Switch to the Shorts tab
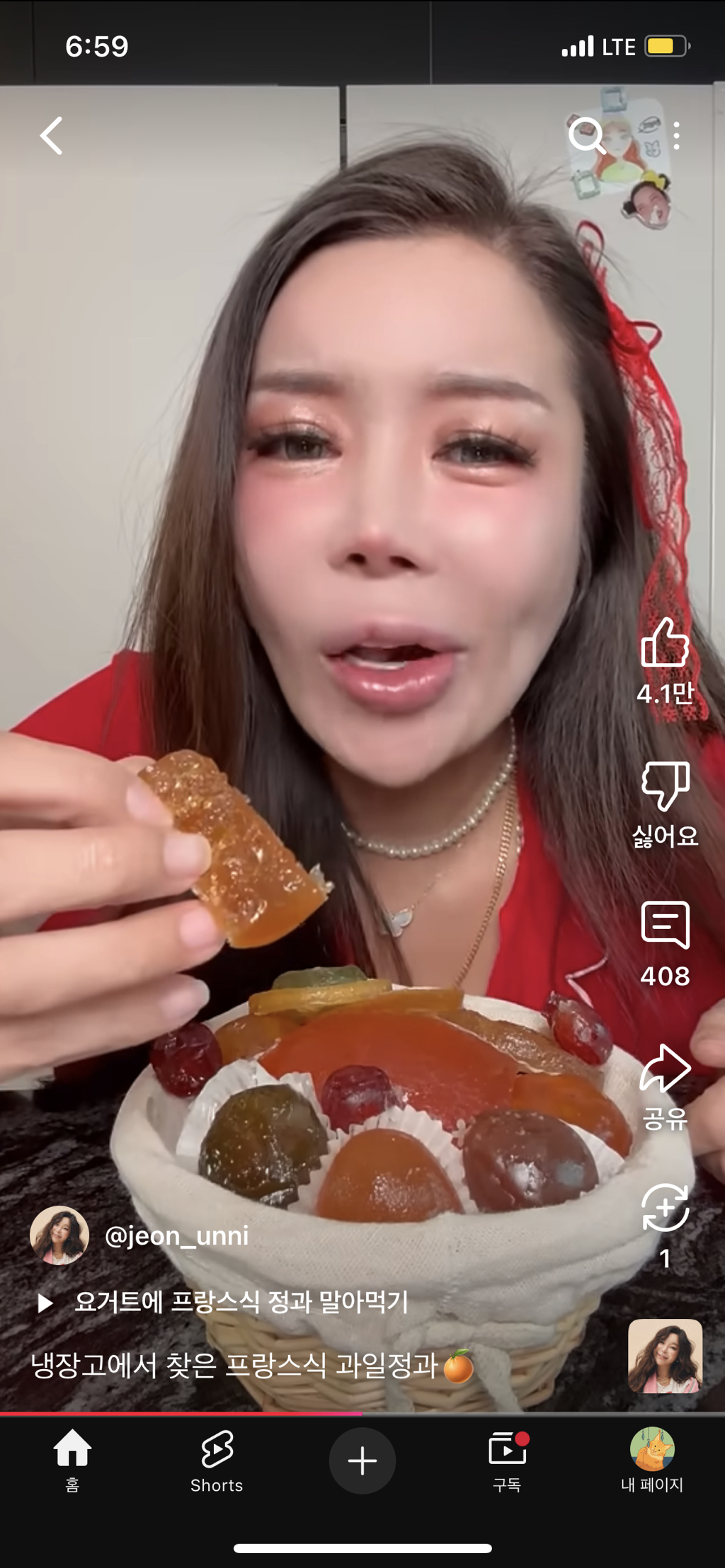The height and width of the screenshot is (1568, 725). coord(217,1460)
